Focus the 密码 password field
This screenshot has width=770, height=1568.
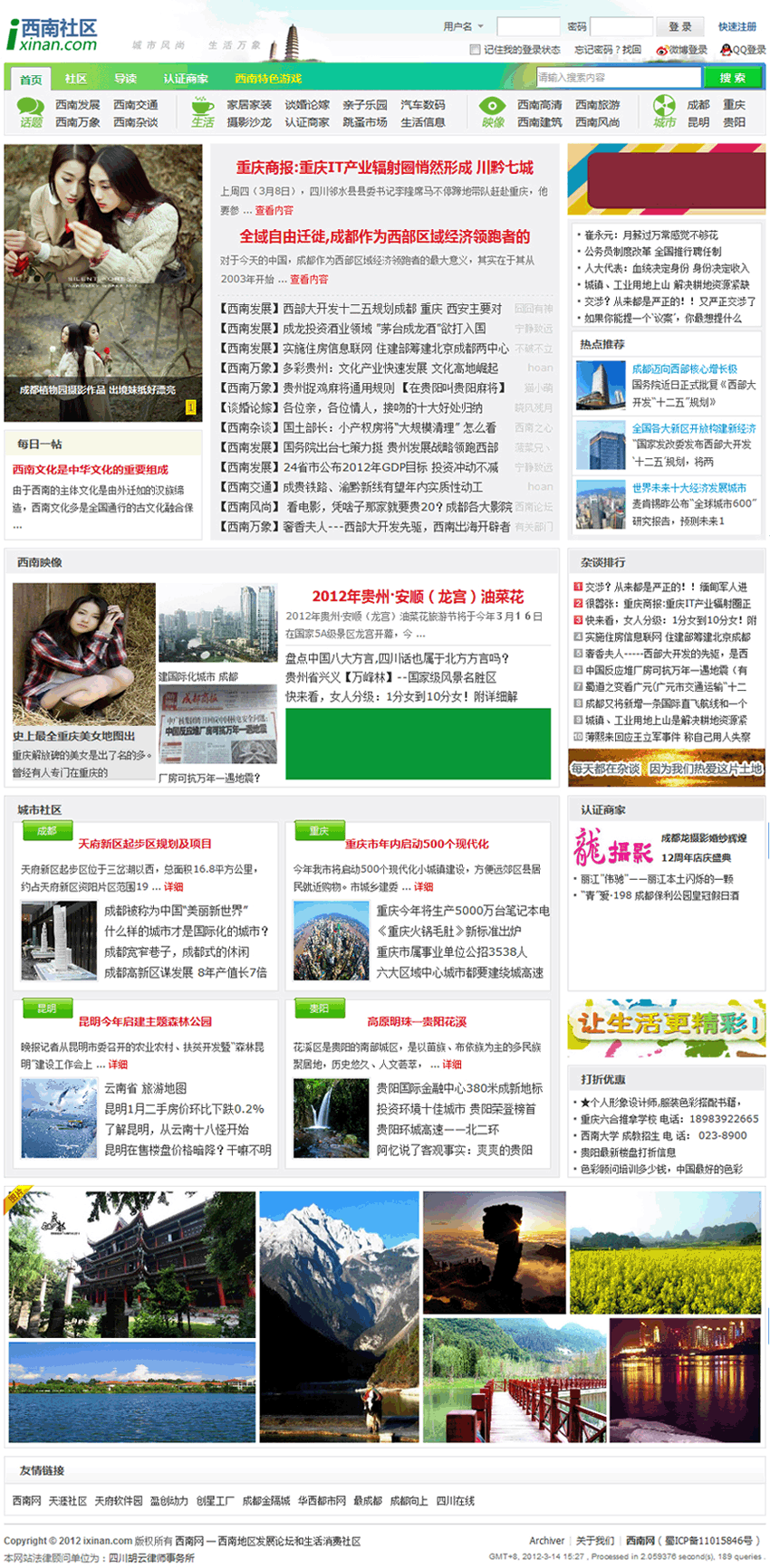point(621,27)
